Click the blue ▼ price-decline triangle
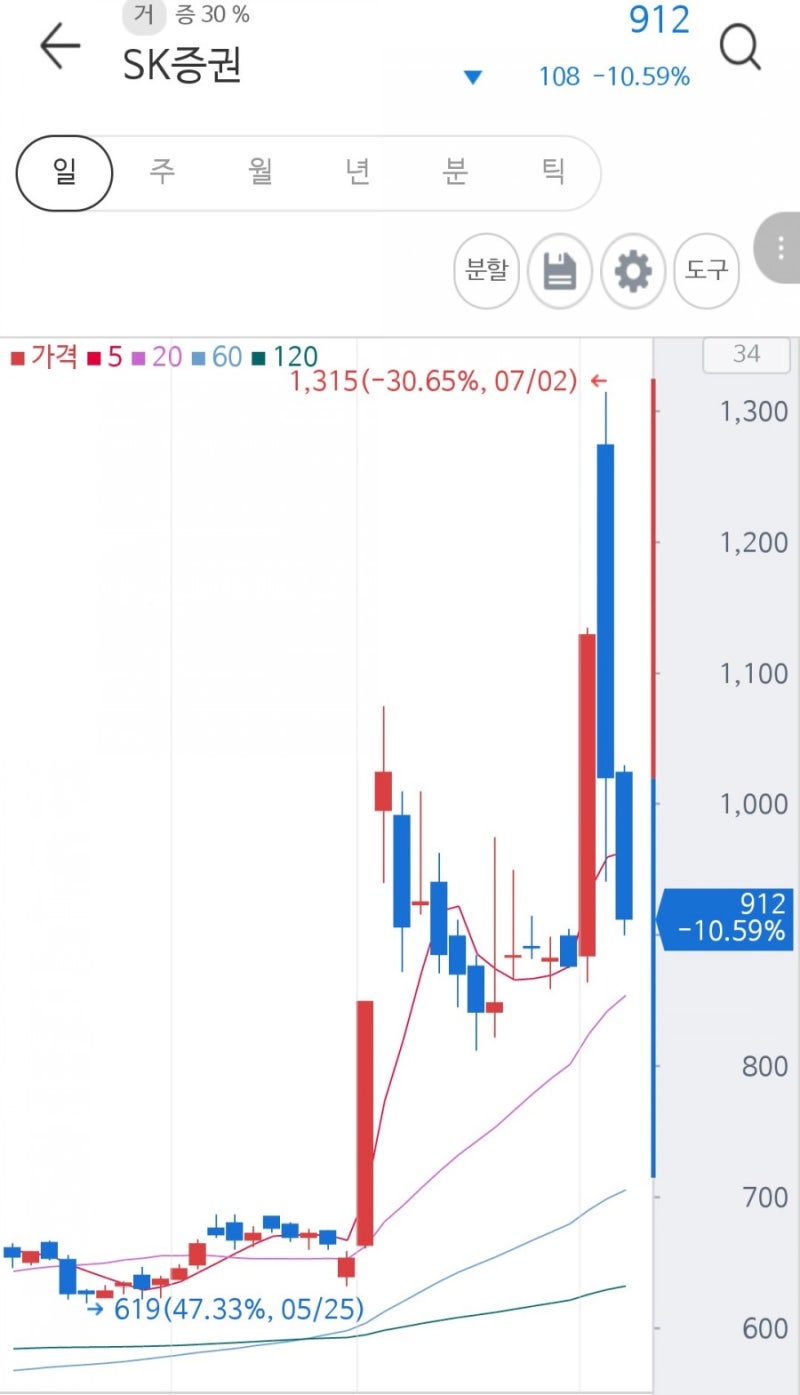Image resolution: width=800 pixels, height=1395 pixels. 474,76
